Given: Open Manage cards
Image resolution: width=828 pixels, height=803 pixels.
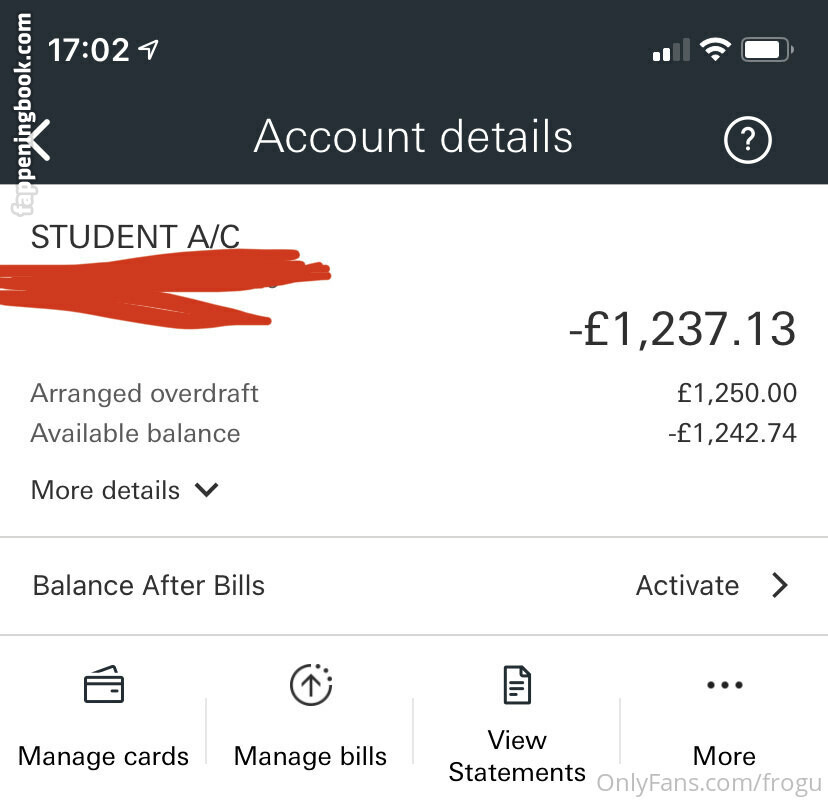Looking at the screenshot, I should pyautogui.click(x=103, y=718).
